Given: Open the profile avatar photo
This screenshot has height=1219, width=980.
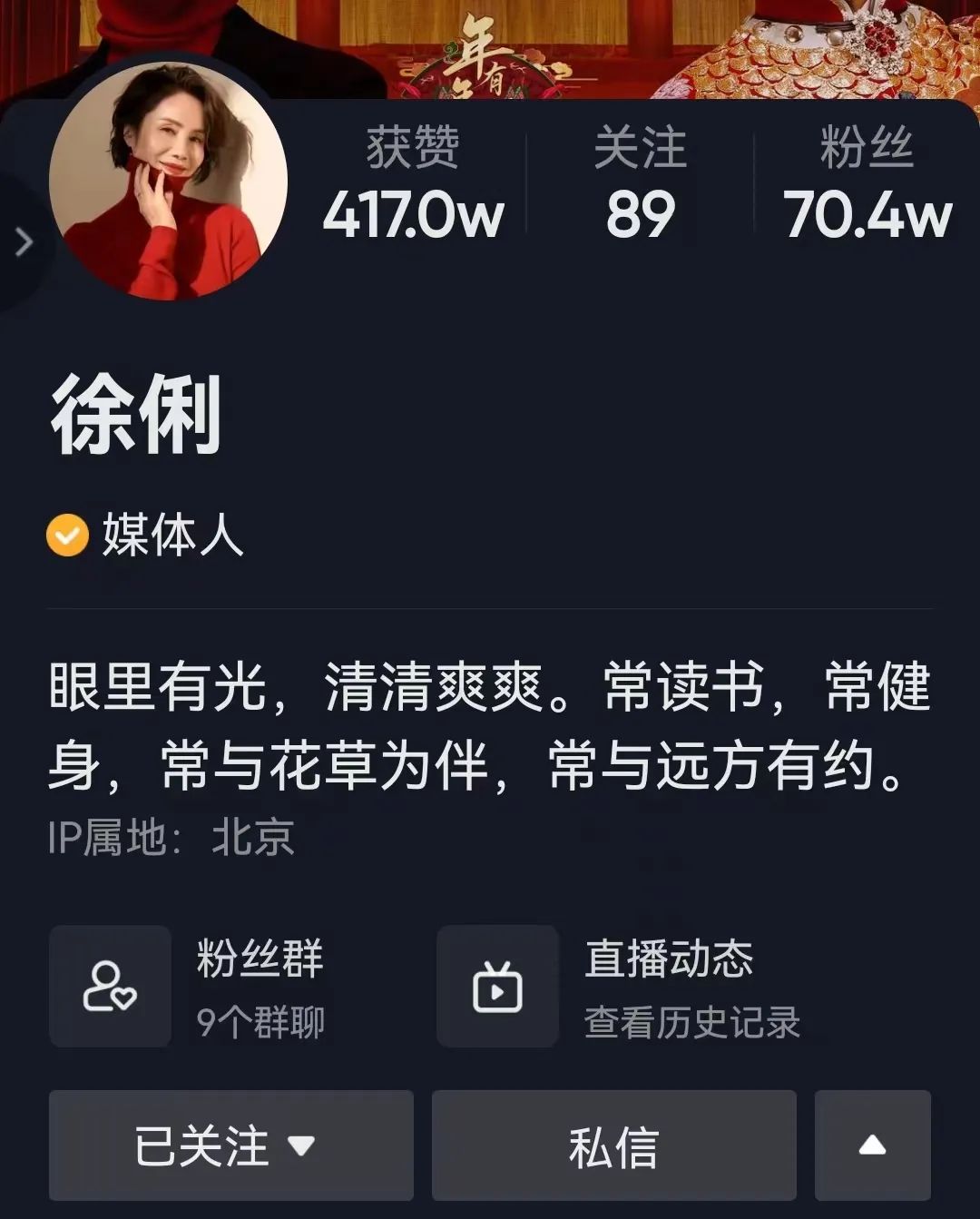Looking at the screenshot, I should click(168, 182).
